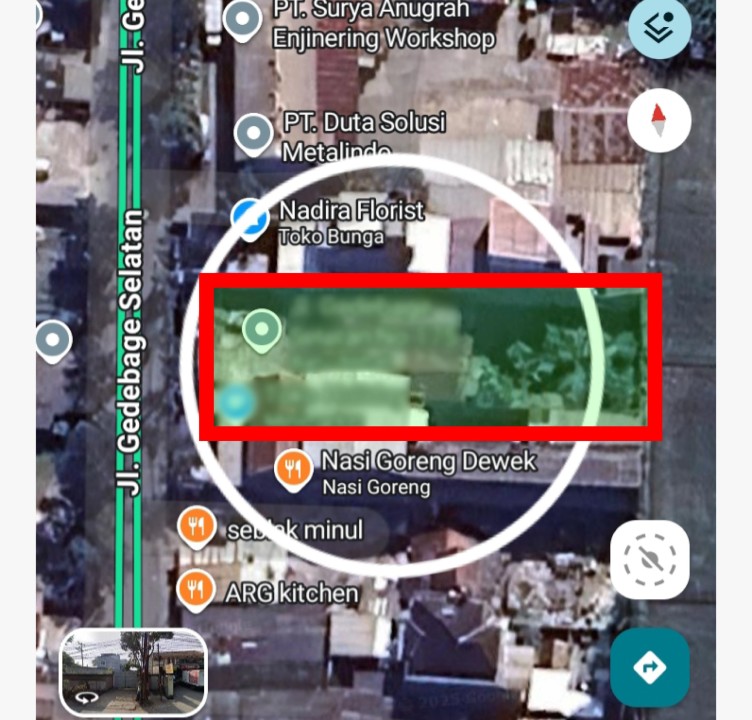Open the map layers selector
The width and height of the screenshot is (752, 720).
tap(659, 27)
